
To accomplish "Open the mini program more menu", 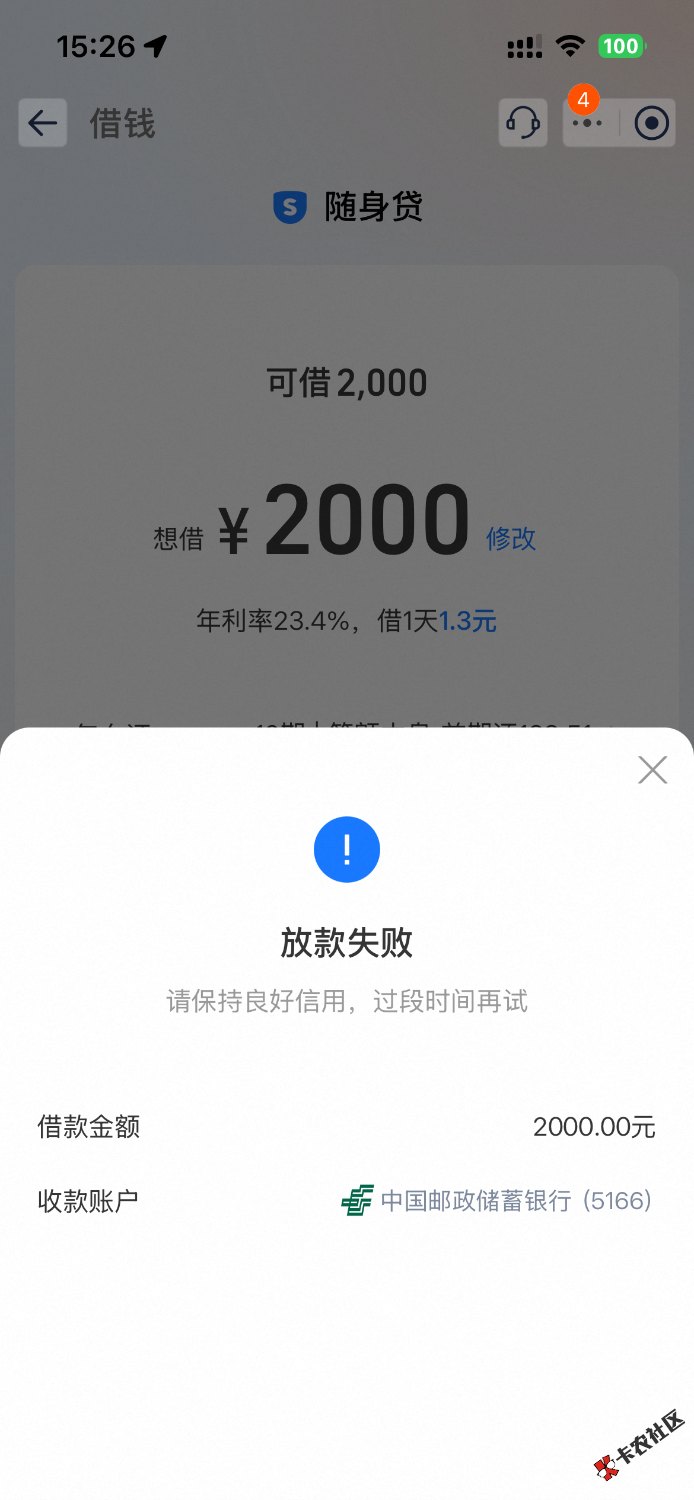I will (588, 124).
